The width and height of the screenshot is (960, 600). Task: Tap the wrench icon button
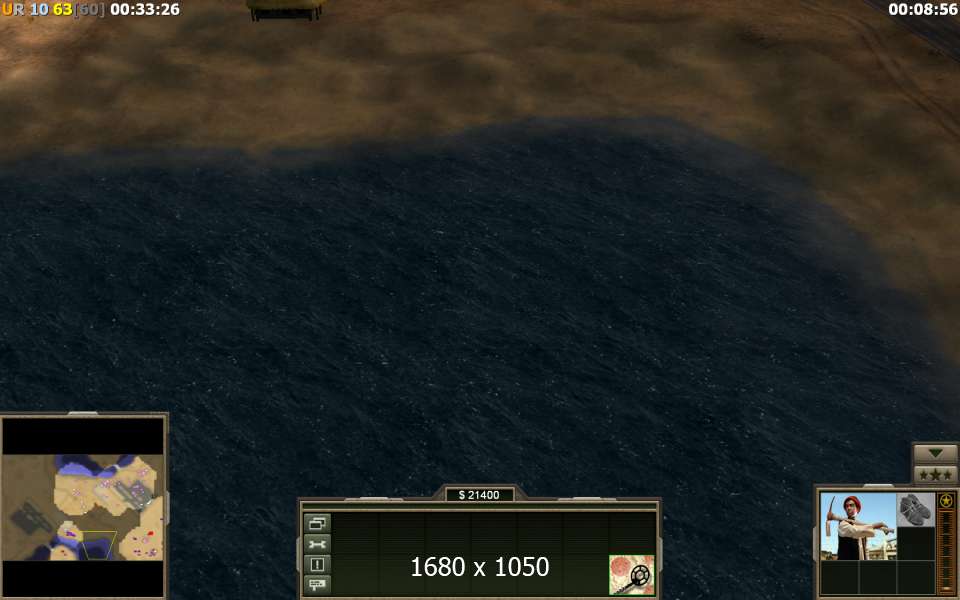(317, 544)
